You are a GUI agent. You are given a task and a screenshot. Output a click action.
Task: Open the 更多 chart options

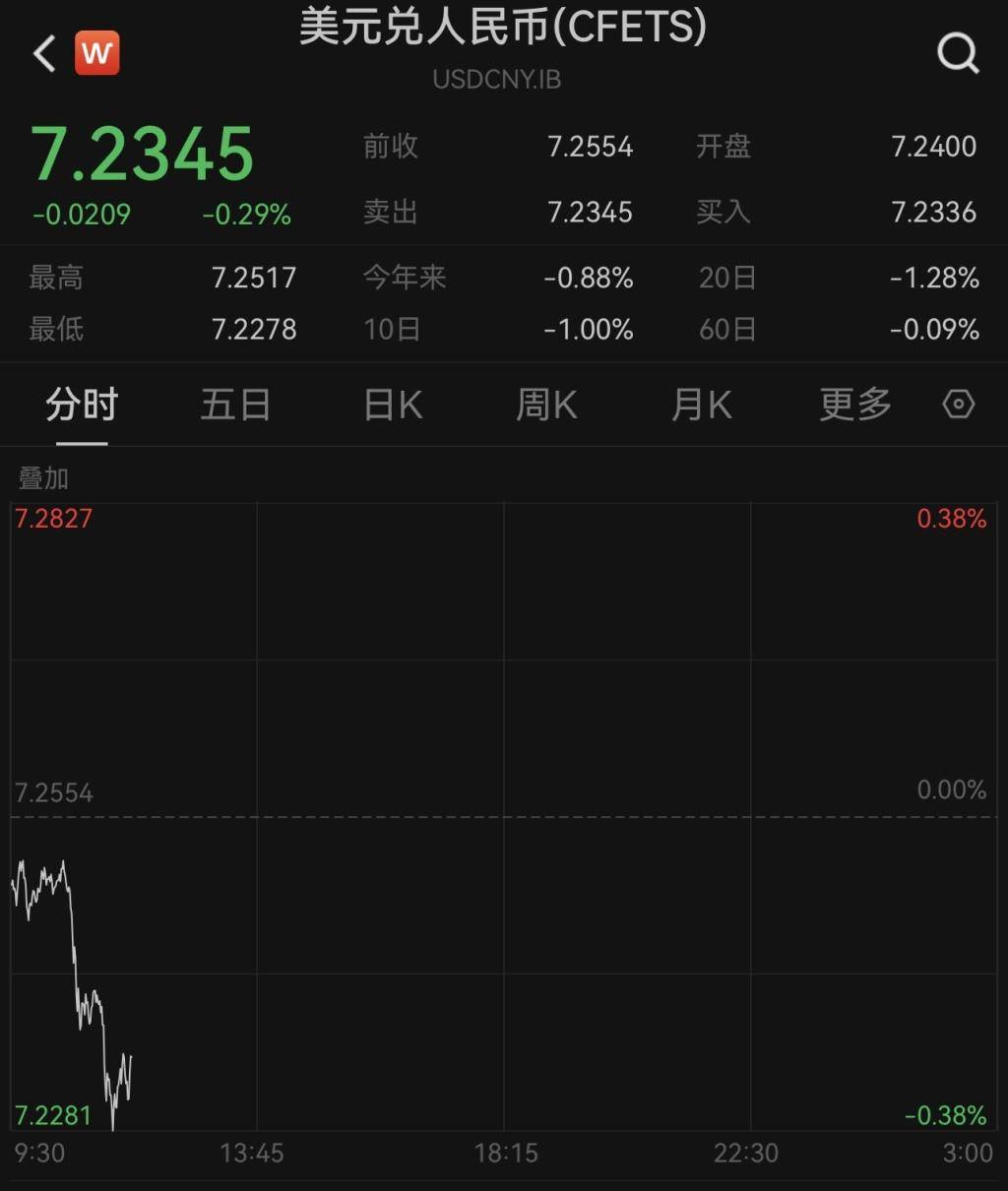pyautogui.click(x=854, y=405)
